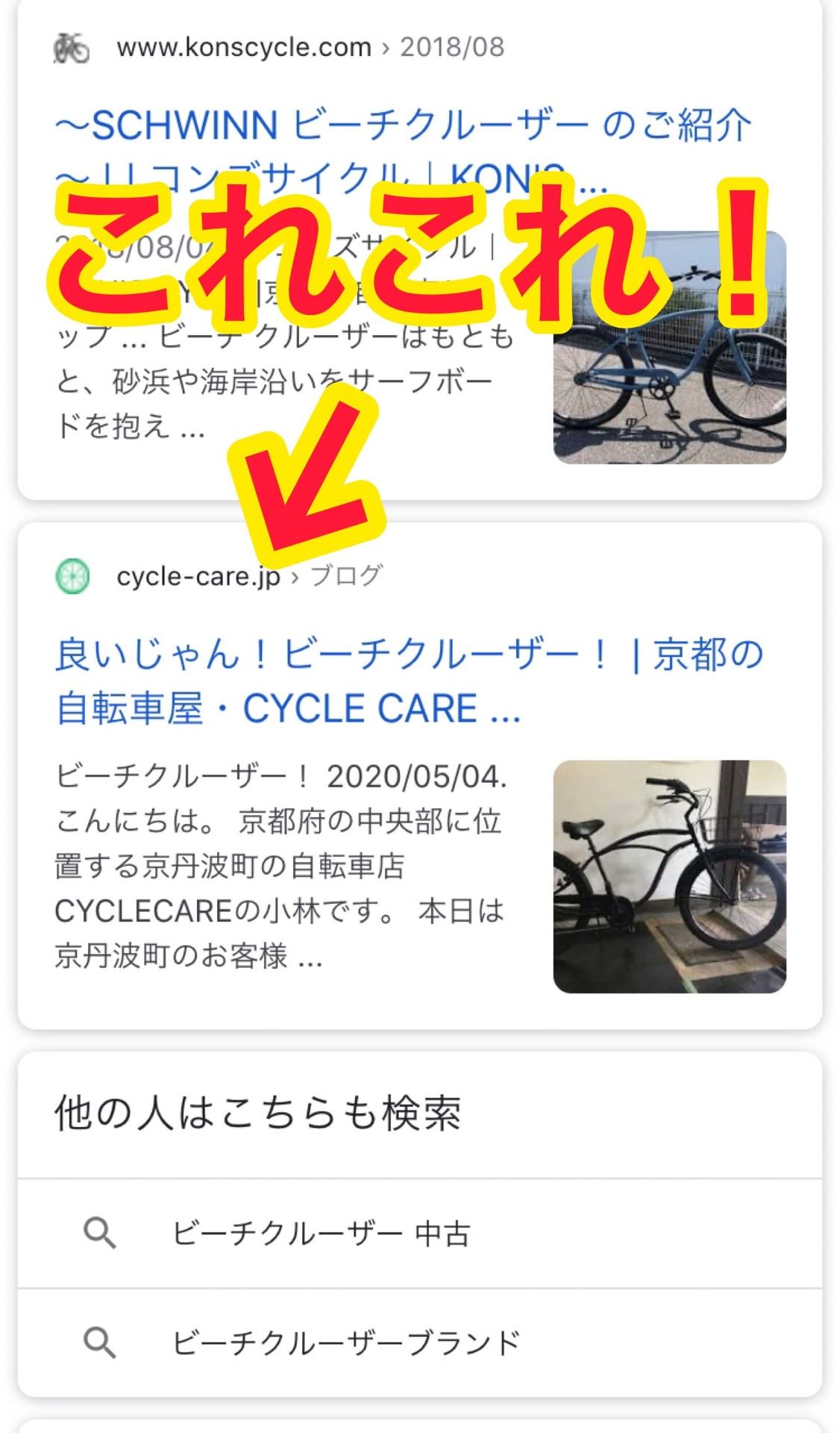Open the 良いじゃん！ビーチクルーザー！ result link
The height and width of the screenshot is (1433, 840).
click(409, 681)
